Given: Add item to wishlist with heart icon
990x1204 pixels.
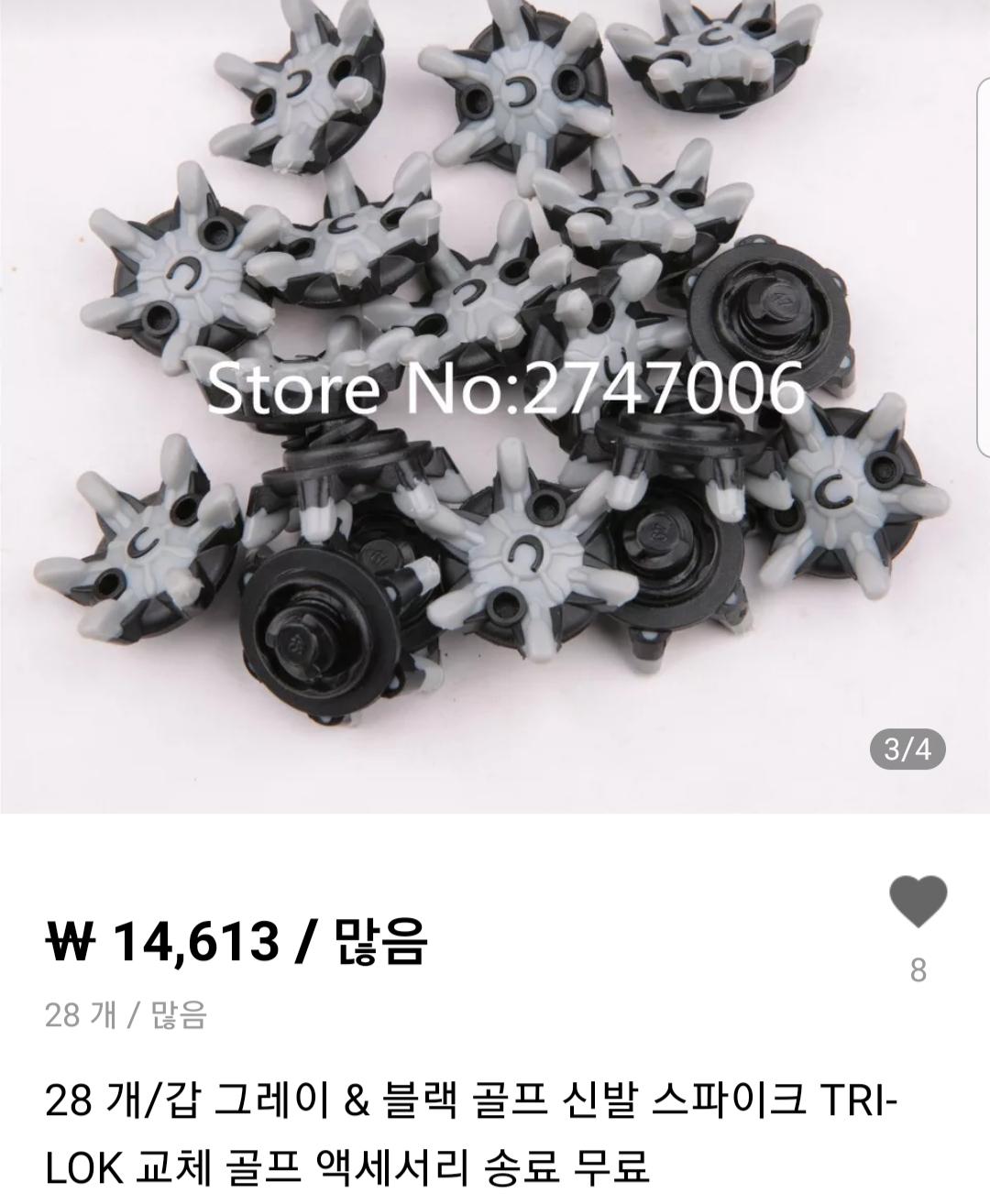Looking at the screenshot, I should [918, 902].
